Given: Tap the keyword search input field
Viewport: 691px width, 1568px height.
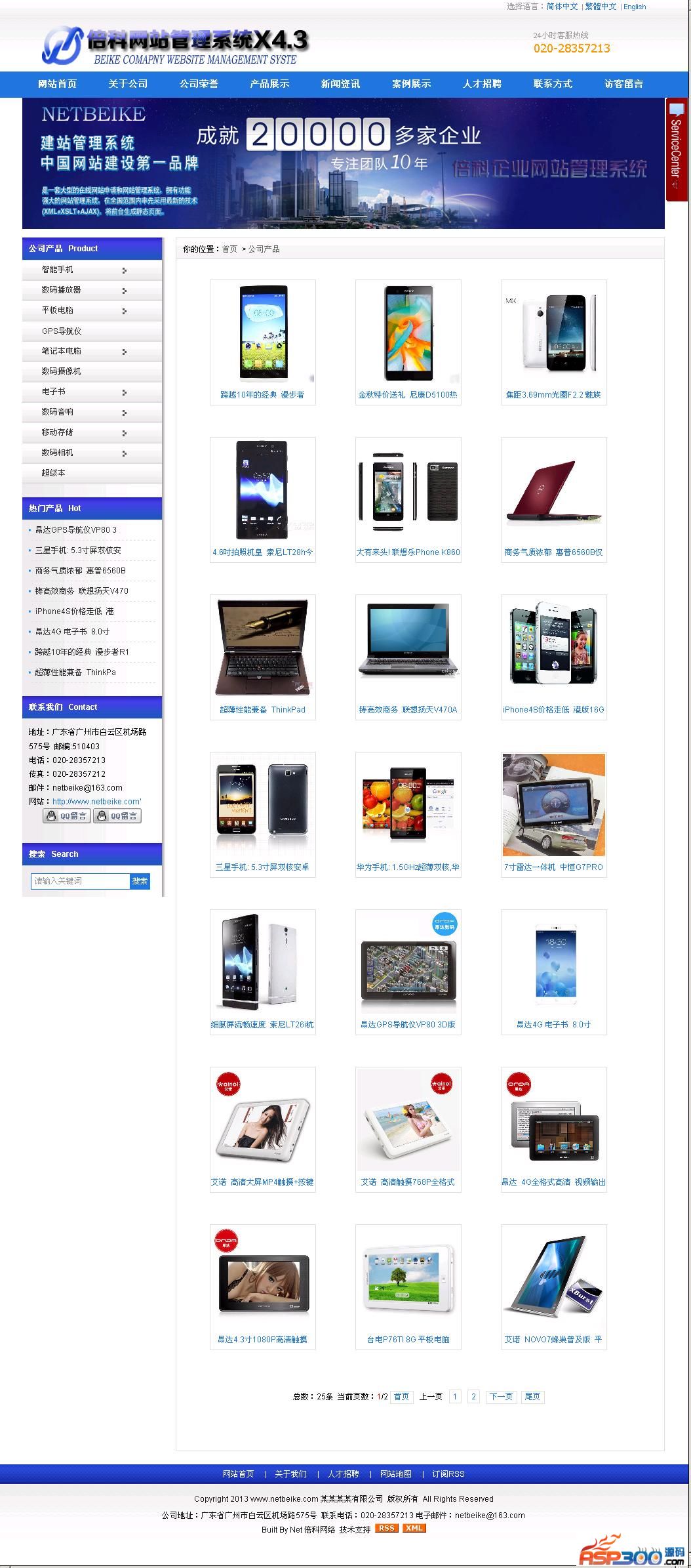Looking at the screenshot, I should coord(80,881).
